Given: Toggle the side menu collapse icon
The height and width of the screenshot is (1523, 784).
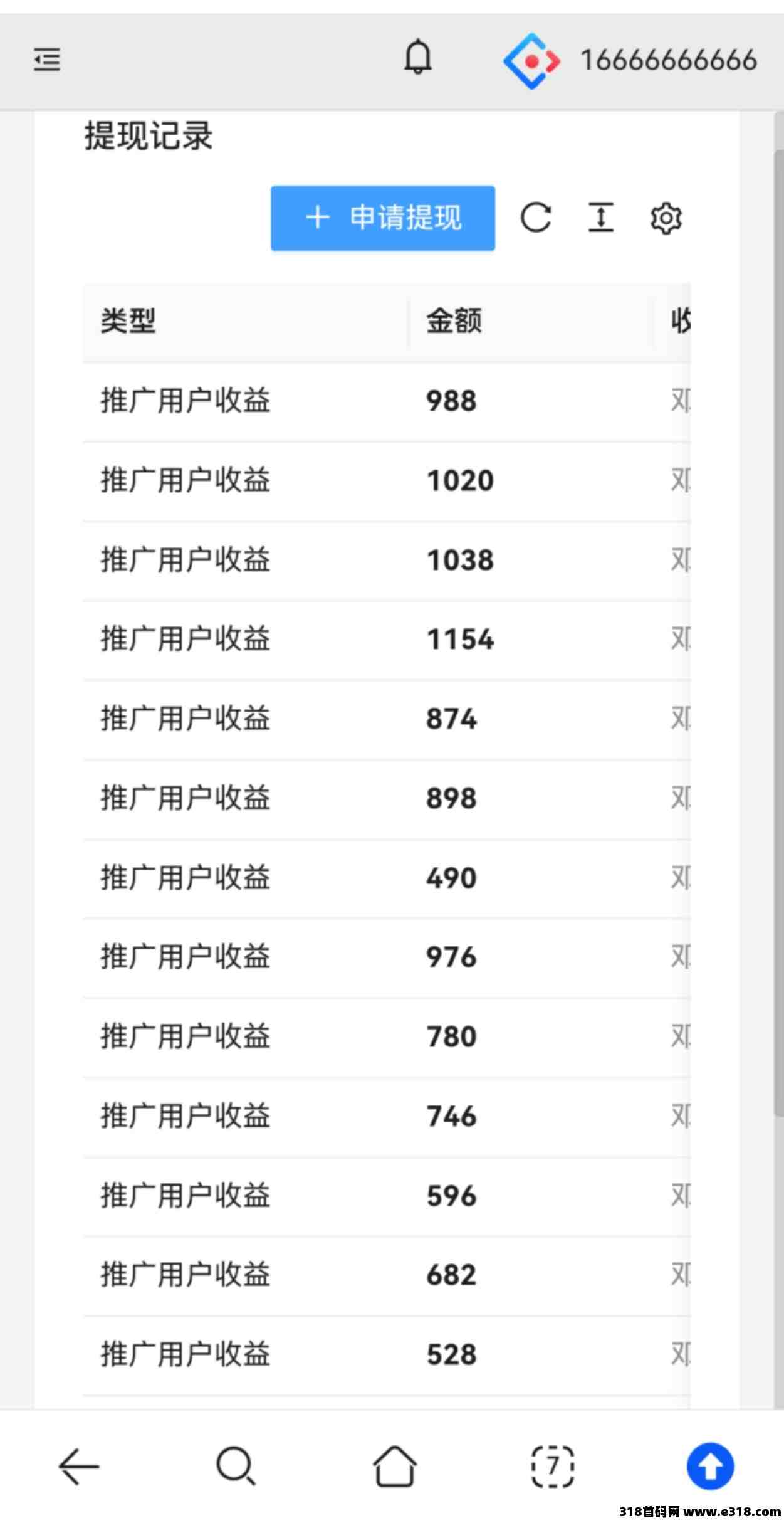Looking at the screenshot, I should (47, 60).
